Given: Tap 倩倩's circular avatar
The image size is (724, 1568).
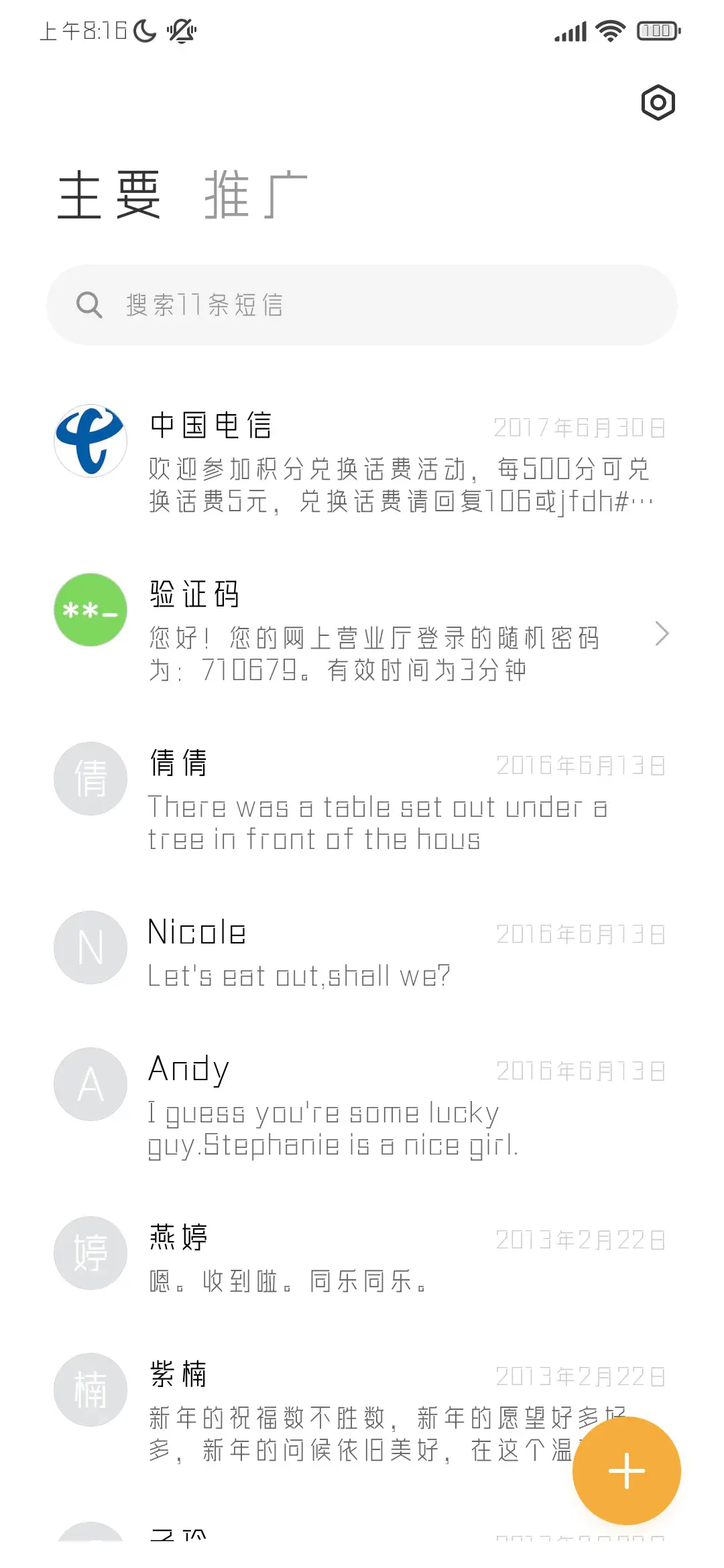Looking at the screenshot, I should point(90,779).
